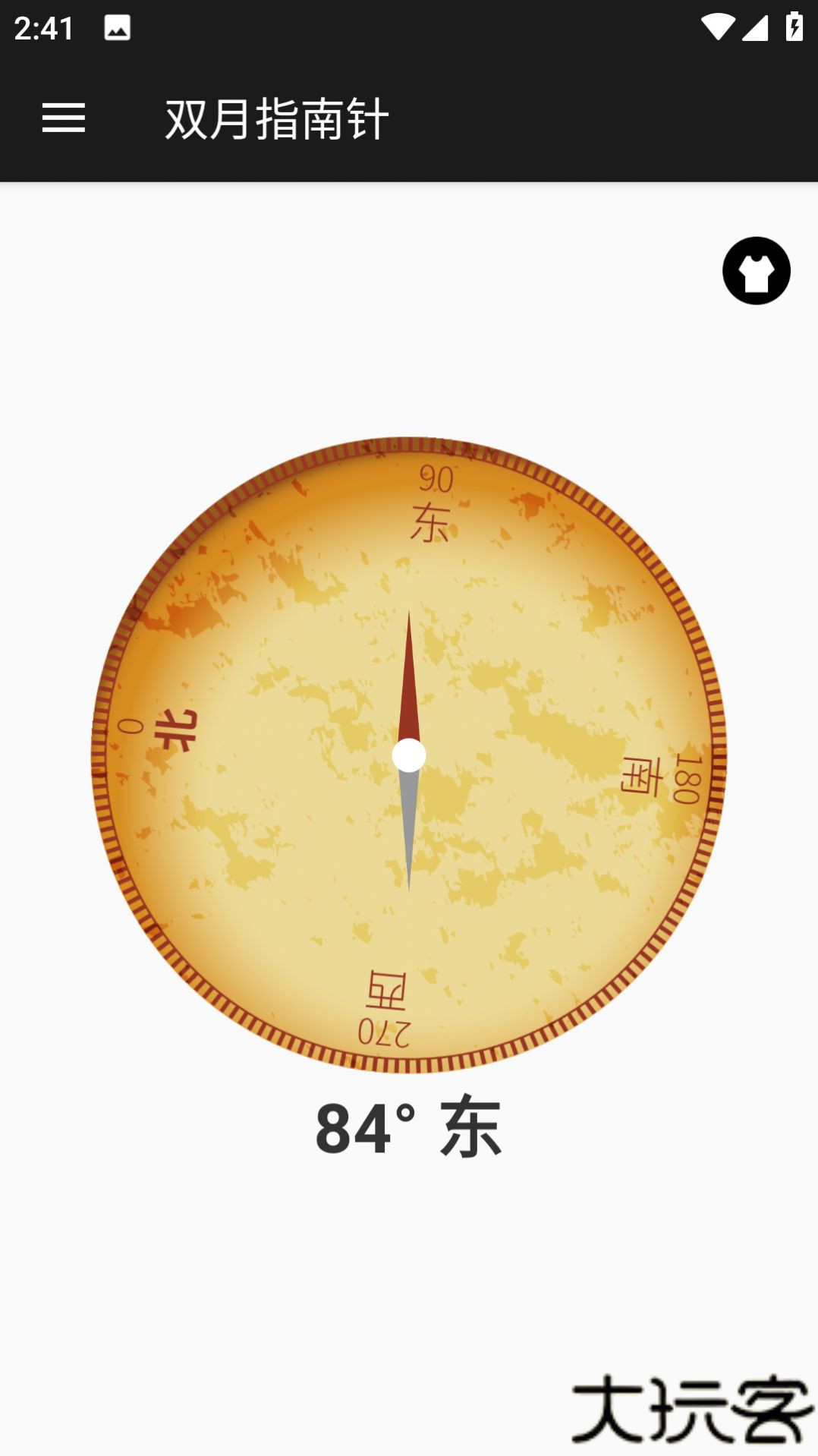Tap the t-shirt theme switcher icon

tap(756, 271)
